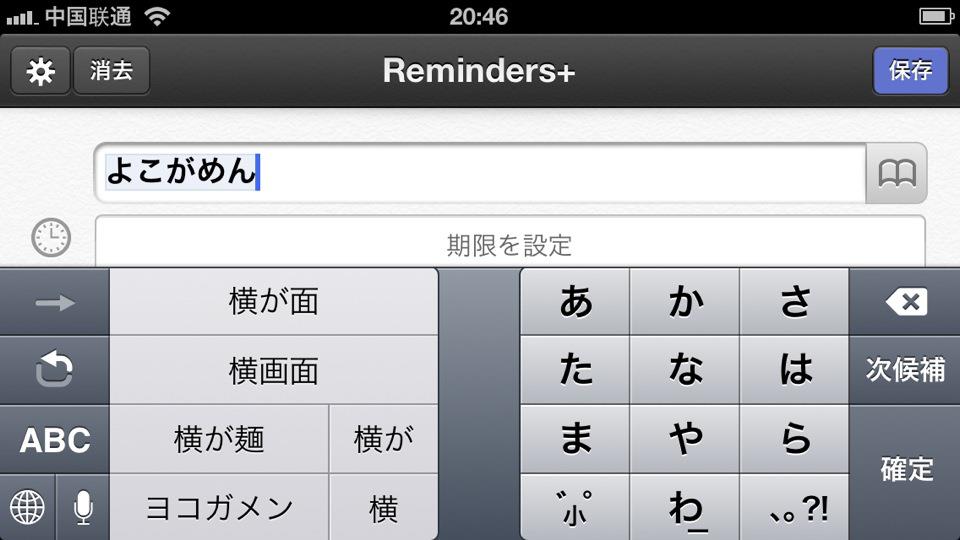Confirm conversion with 確定 key
This screenshot has width=960, height=540.
coord(904,470)
